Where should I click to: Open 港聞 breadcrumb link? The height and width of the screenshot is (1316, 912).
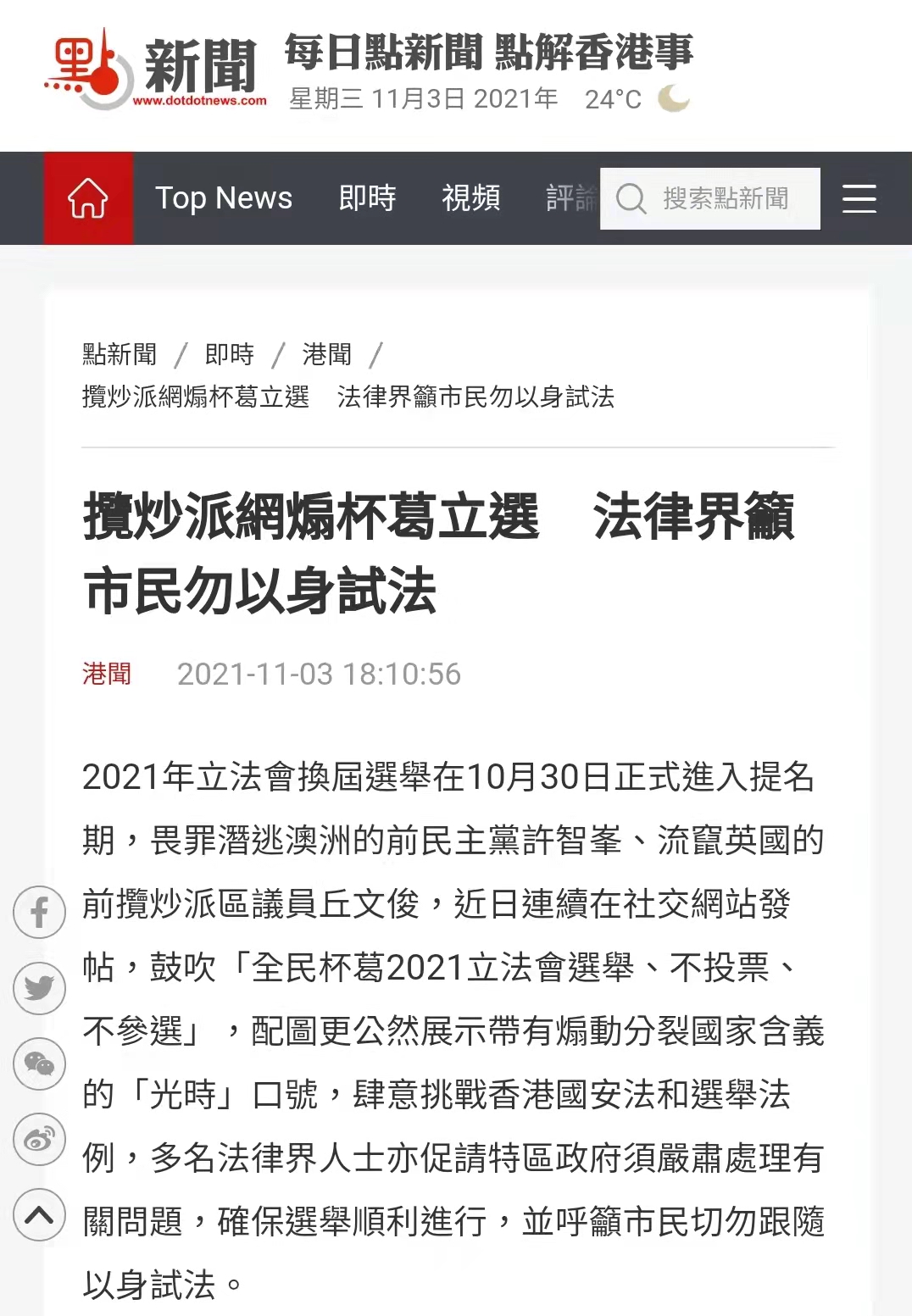click(326, 354)
